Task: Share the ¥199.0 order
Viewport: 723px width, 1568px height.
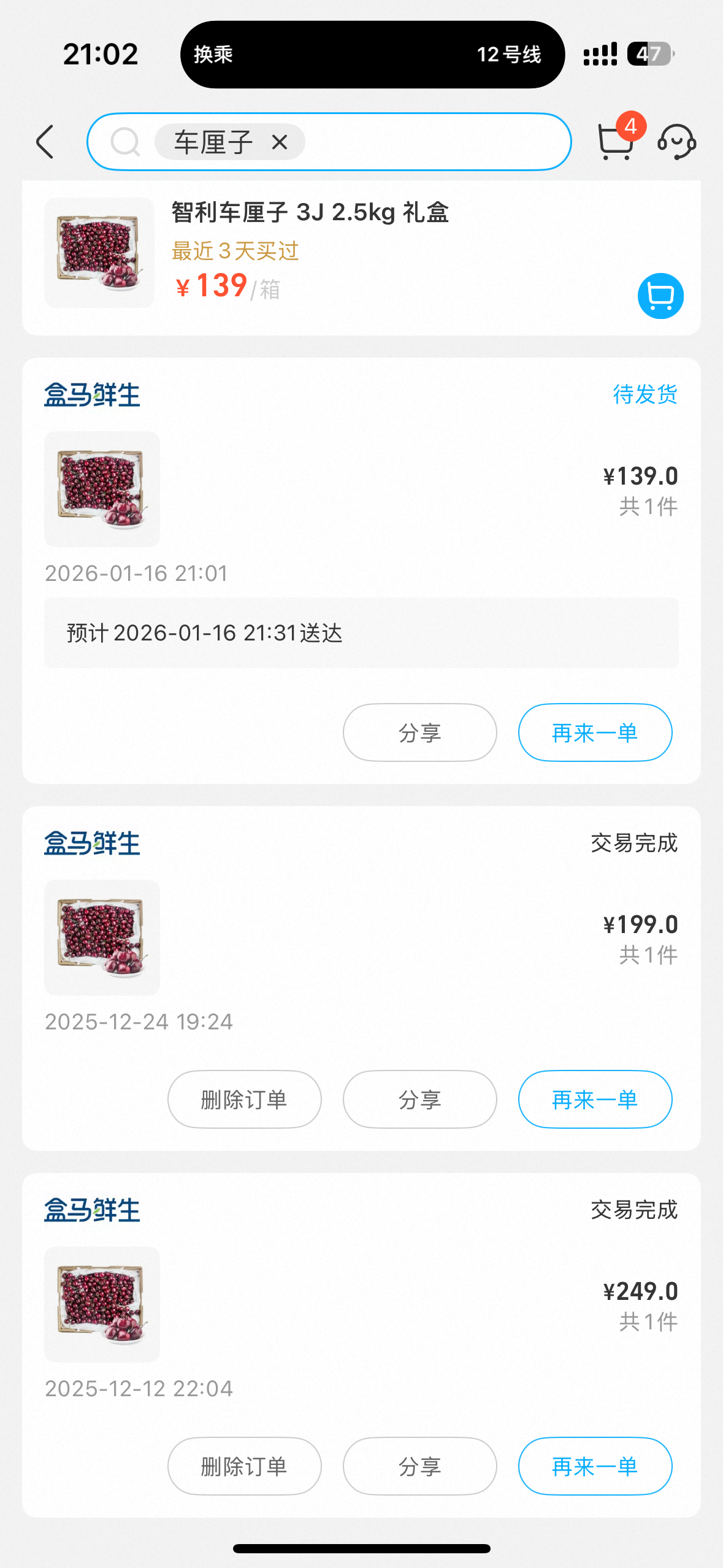Action: click(419, 1099)
